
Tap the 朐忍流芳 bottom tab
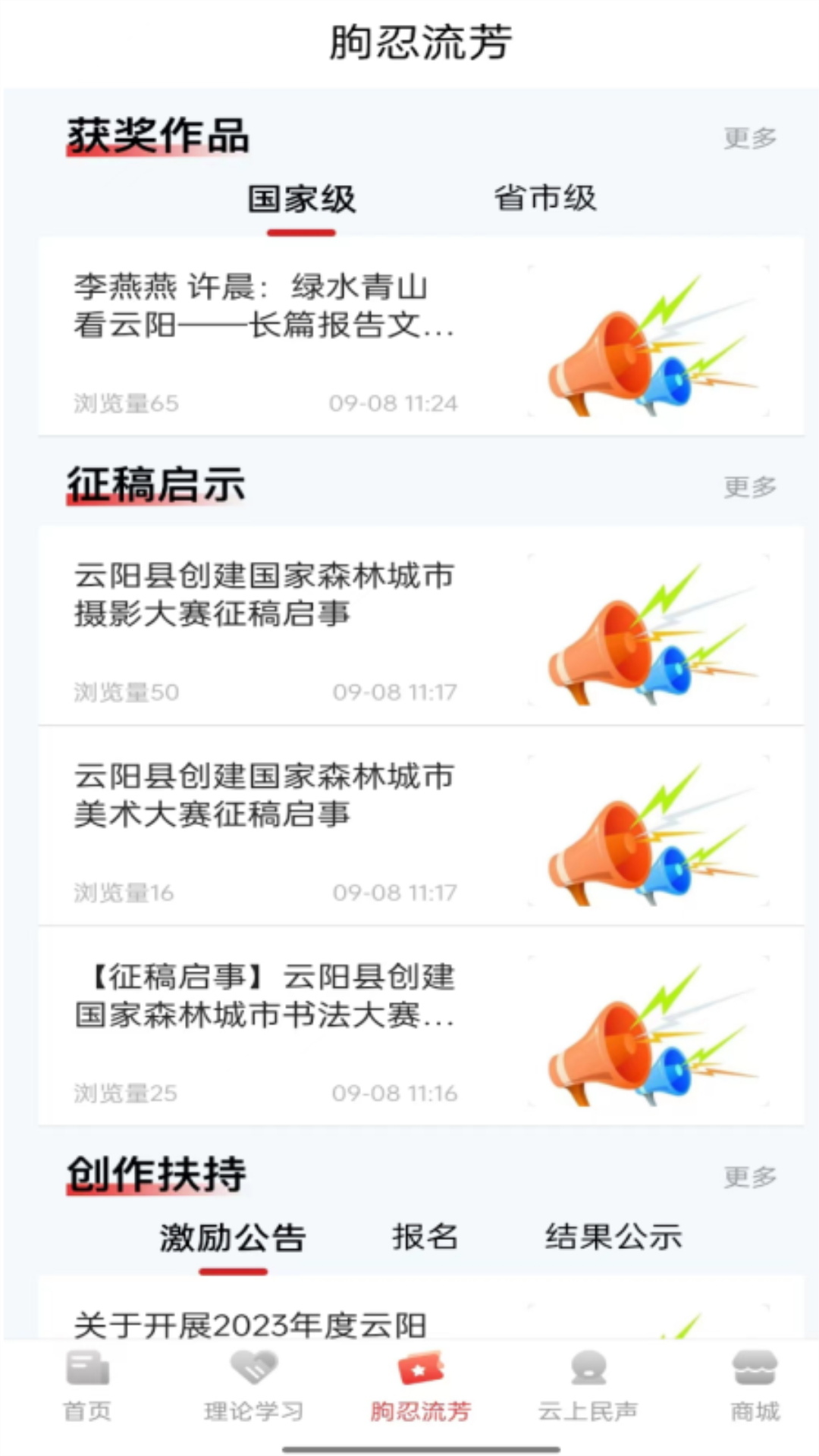[x=421, y=1386]
